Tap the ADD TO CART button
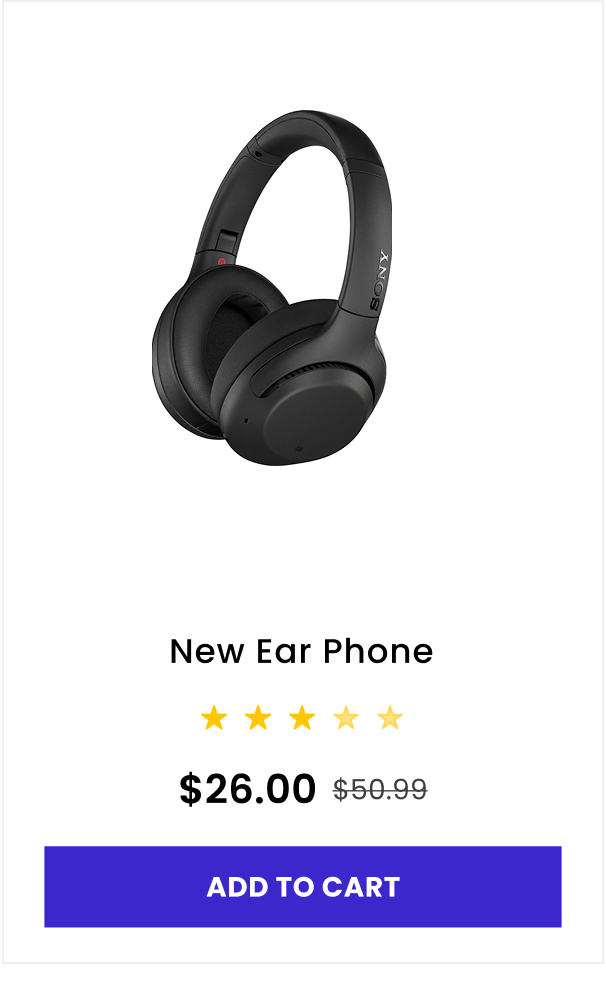Viewport: 606px width, 996px height. [303, 886]
